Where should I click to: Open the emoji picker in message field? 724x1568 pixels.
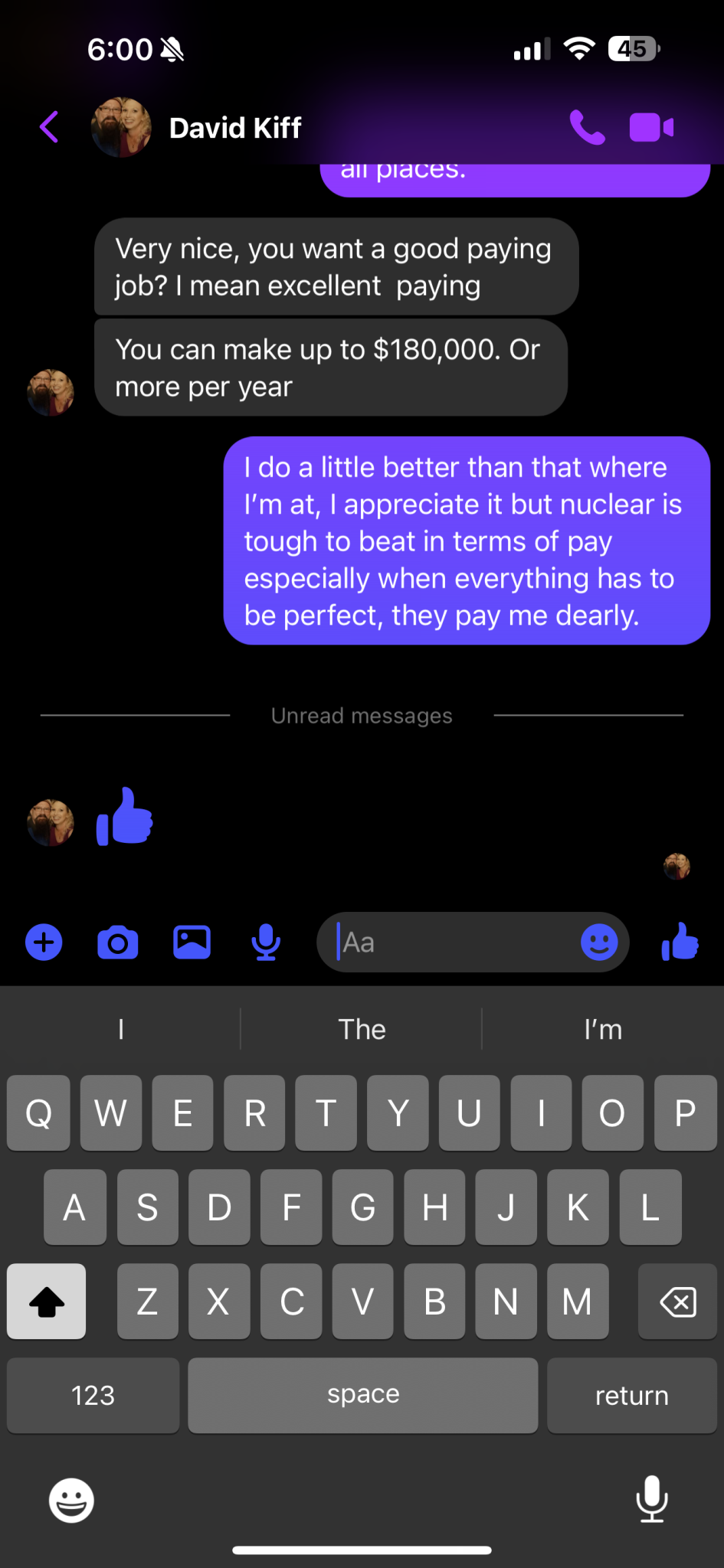tap(599, 942)
